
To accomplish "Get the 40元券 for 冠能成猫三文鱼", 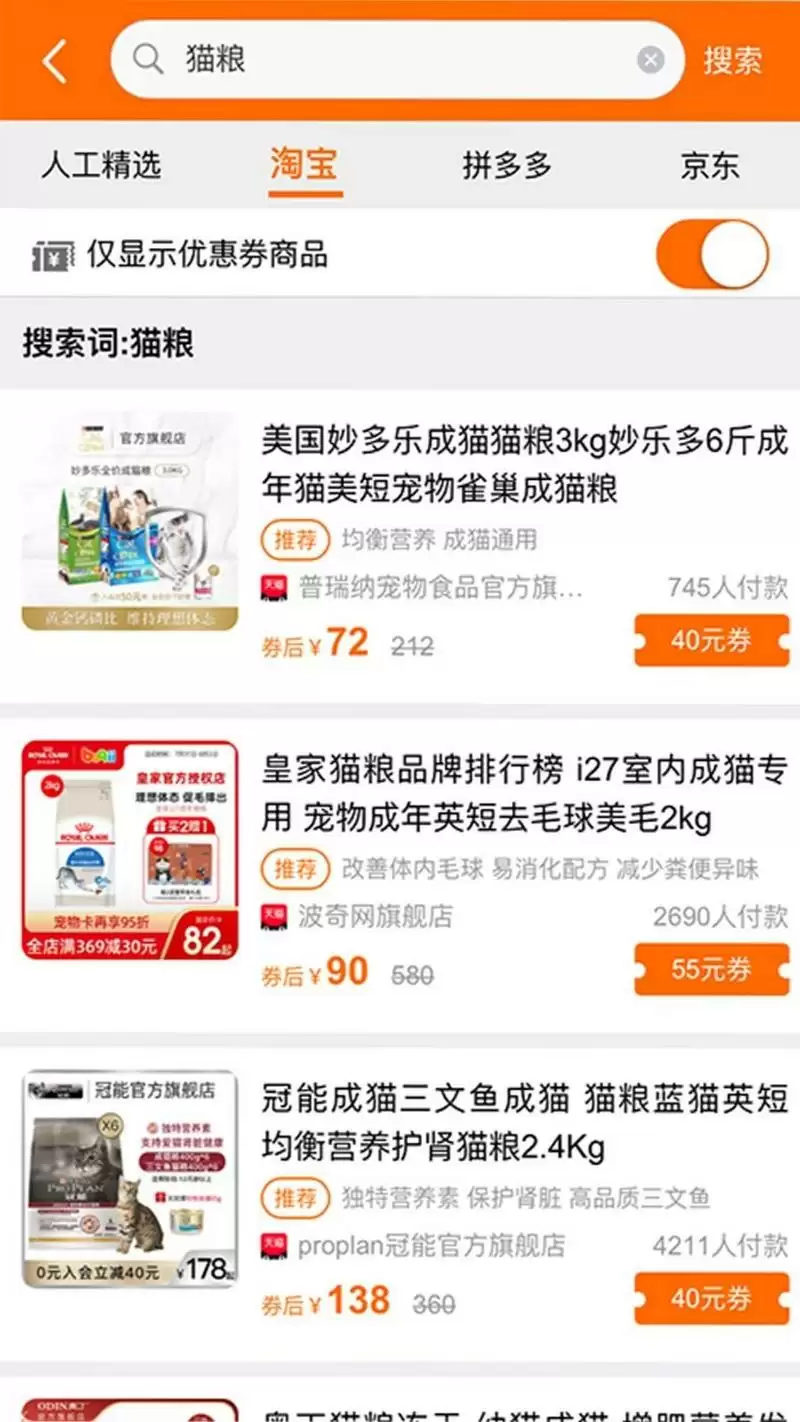I will click(x=712, y=1298).
